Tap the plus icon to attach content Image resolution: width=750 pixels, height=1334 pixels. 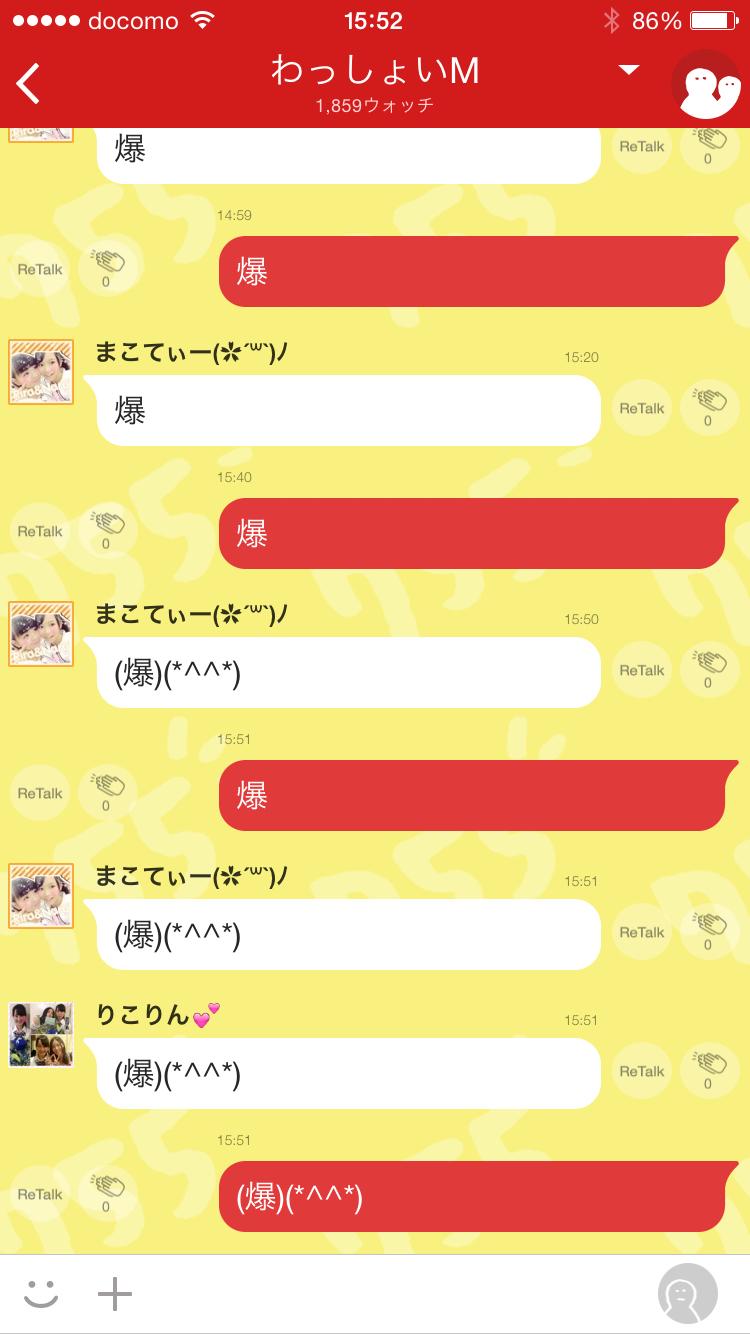click(x=116, y=1295)
